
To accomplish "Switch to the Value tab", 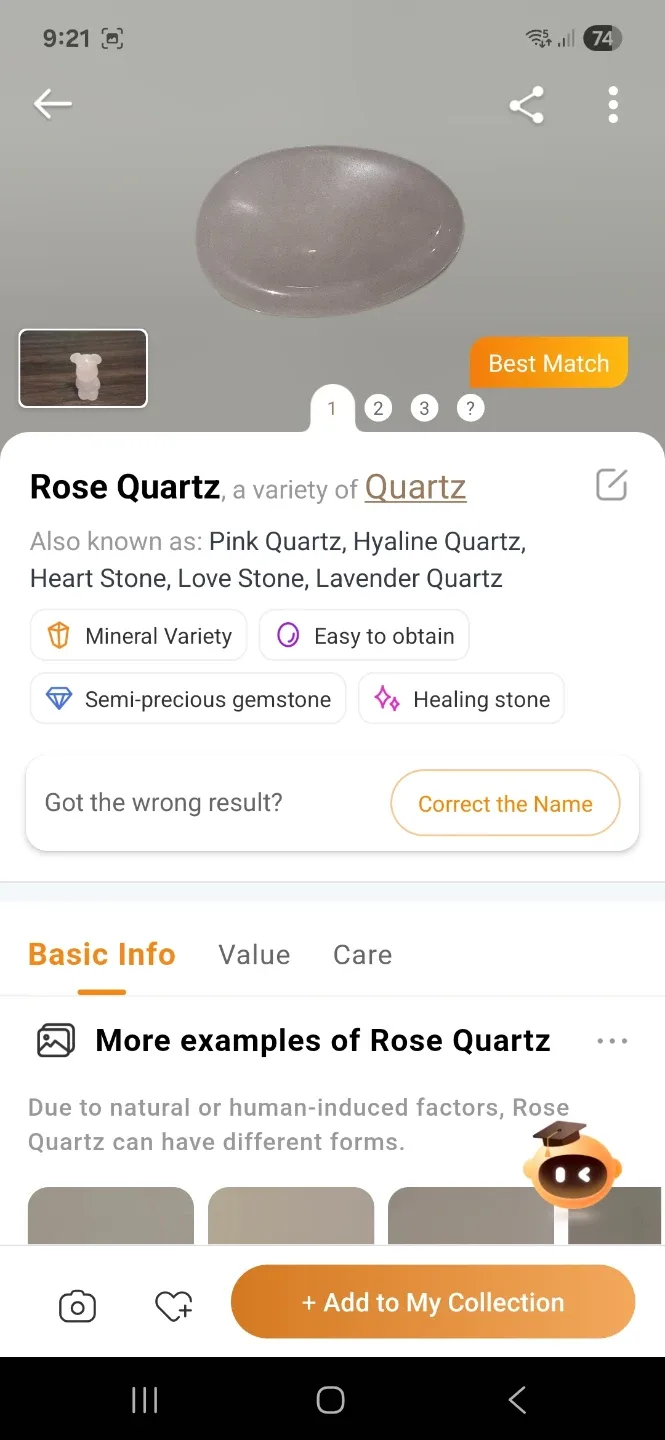I will [x=254, y=955].
